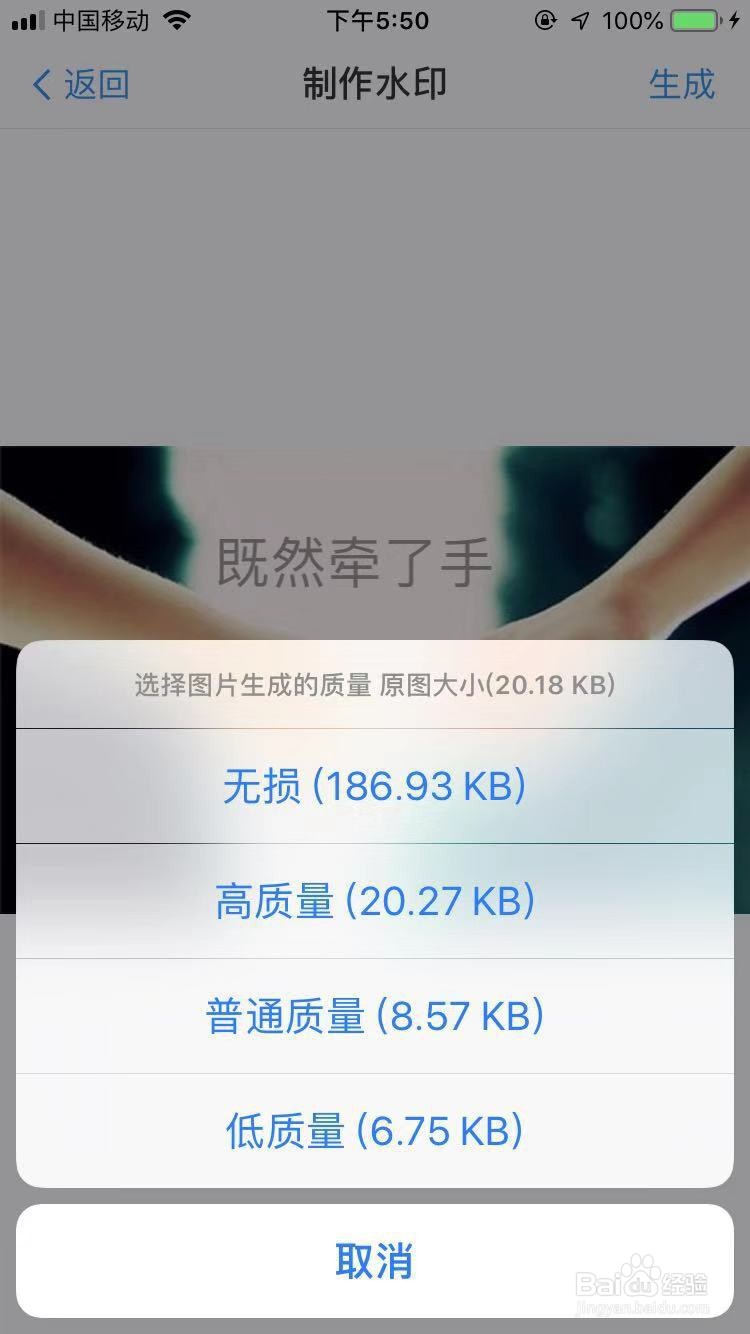Tap the location services arrow icon
This screenshot has height=1334, width=750.
(x=580, y=20)
